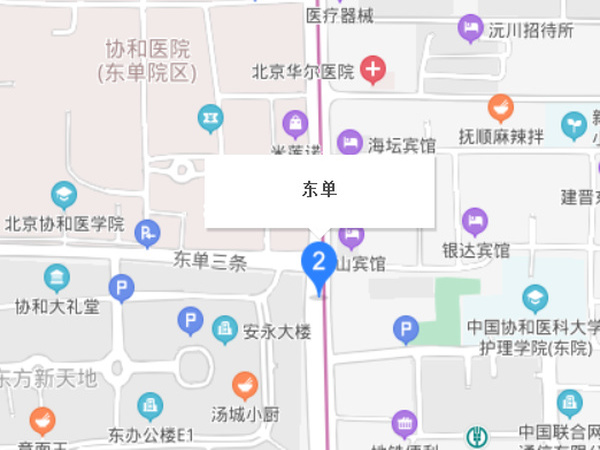The height and width of the screenshot is (450, 600).
Task: Select the 抚顺麻辣拌 restaurant marker
Action: [500, 107]
